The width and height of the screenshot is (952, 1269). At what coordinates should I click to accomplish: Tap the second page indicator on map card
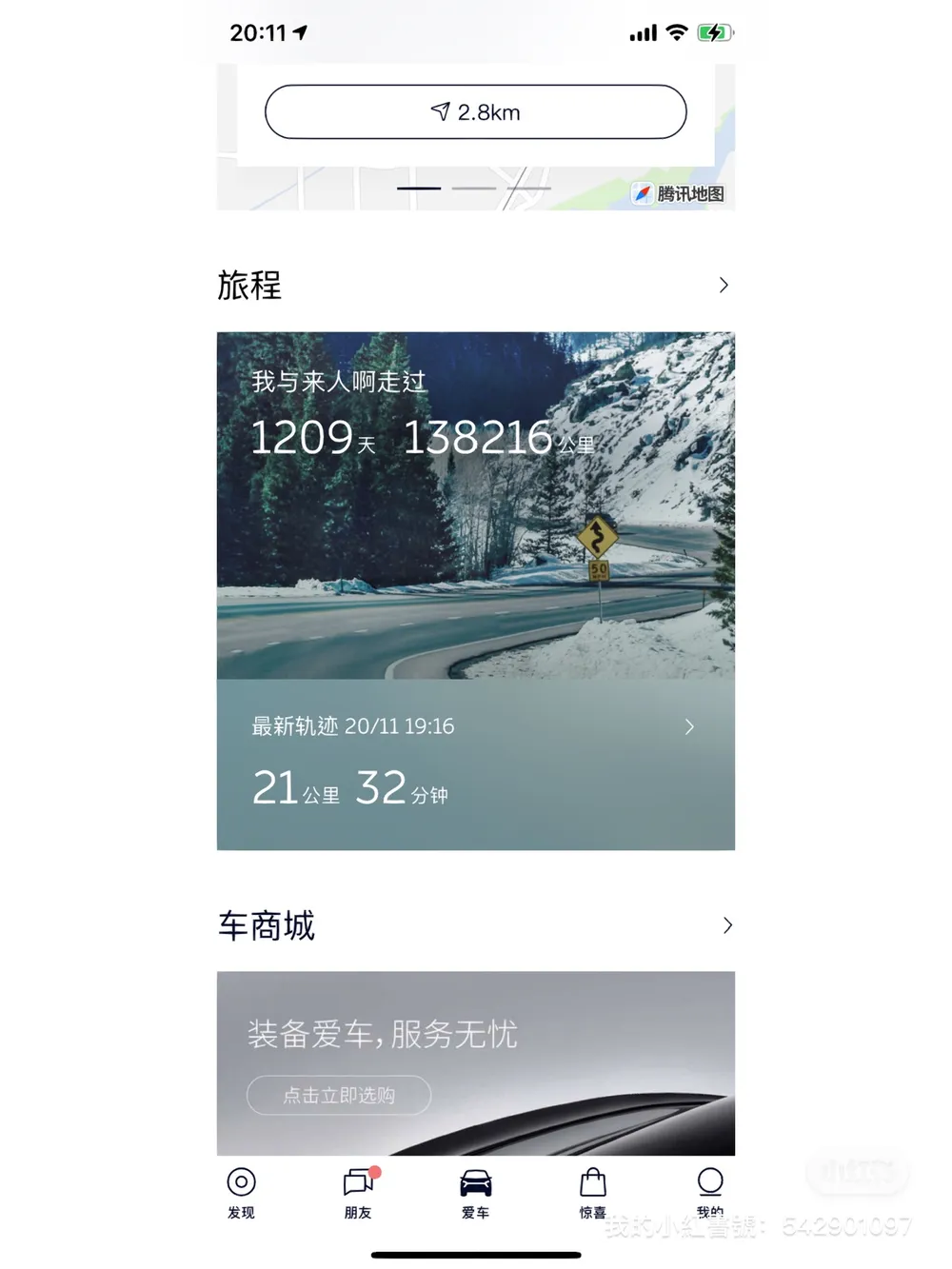click(x=474, y=188)
